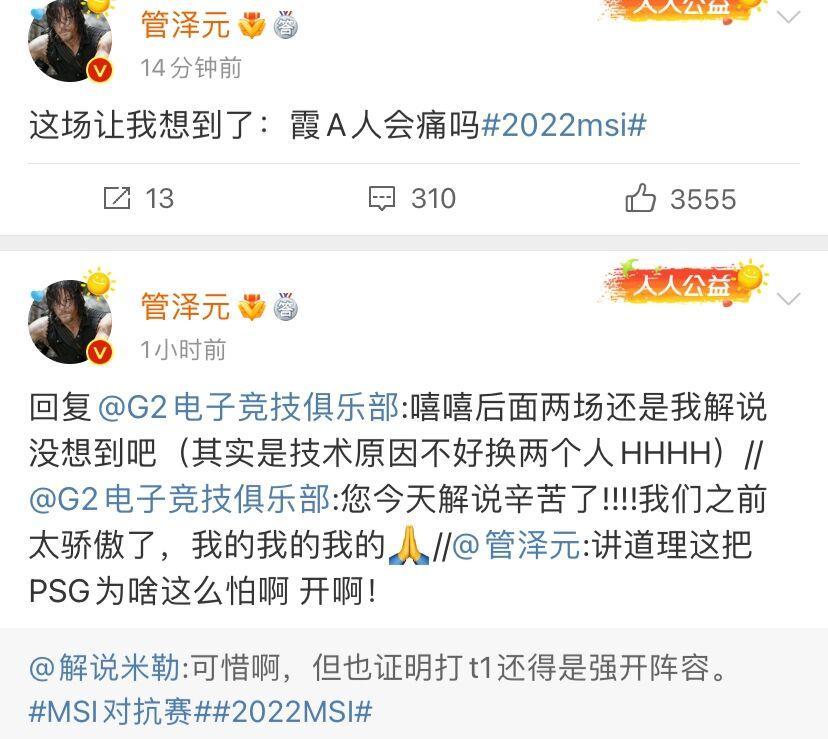Open the #MSI对抗赛# hashtag

click(110, 711)
